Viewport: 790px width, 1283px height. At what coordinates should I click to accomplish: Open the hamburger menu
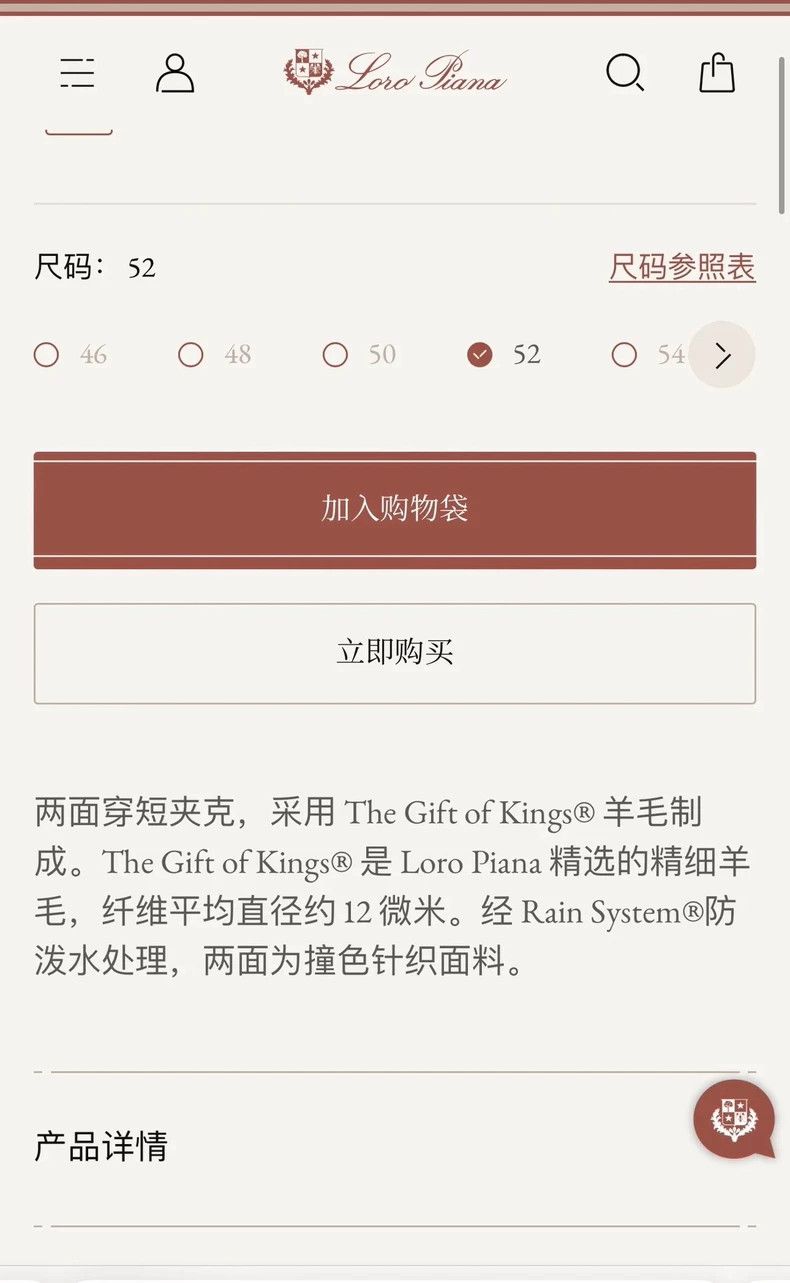(x=77, y=73)
